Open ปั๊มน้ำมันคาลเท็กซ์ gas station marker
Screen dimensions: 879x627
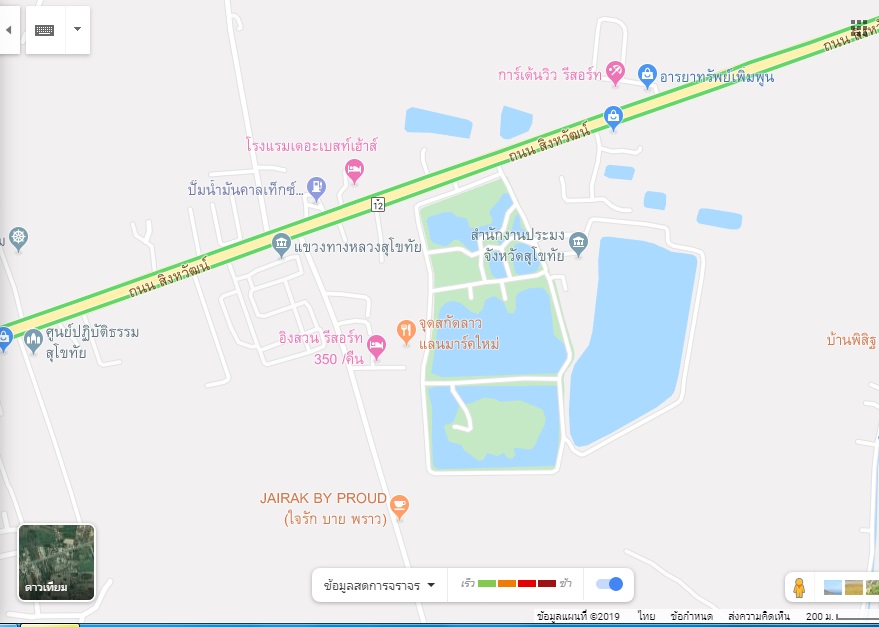point(316,186)
